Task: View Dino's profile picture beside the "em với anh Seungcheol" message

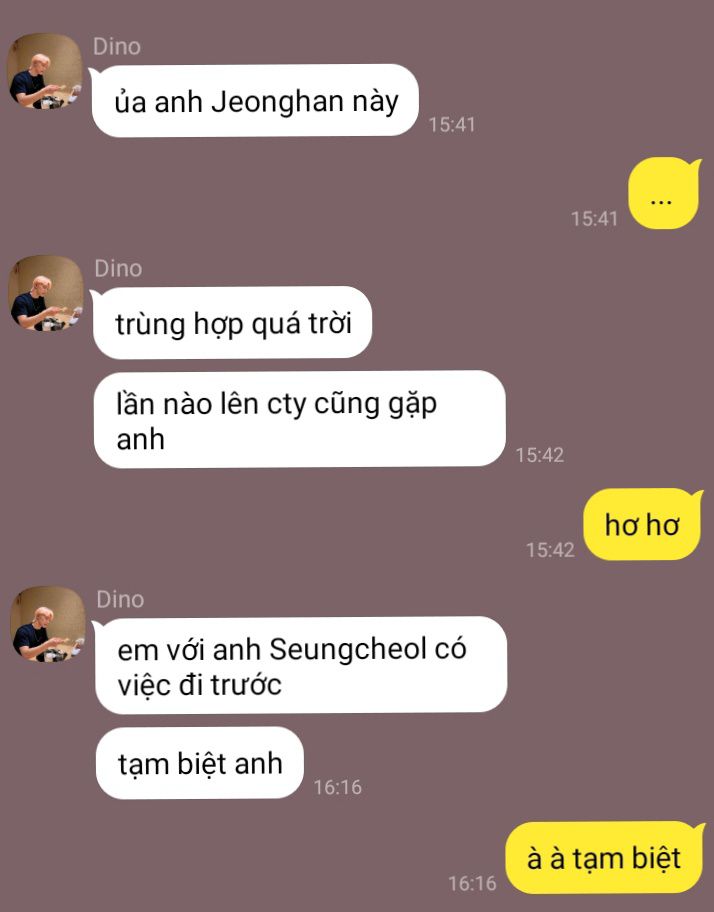Action: coord(47,624)
